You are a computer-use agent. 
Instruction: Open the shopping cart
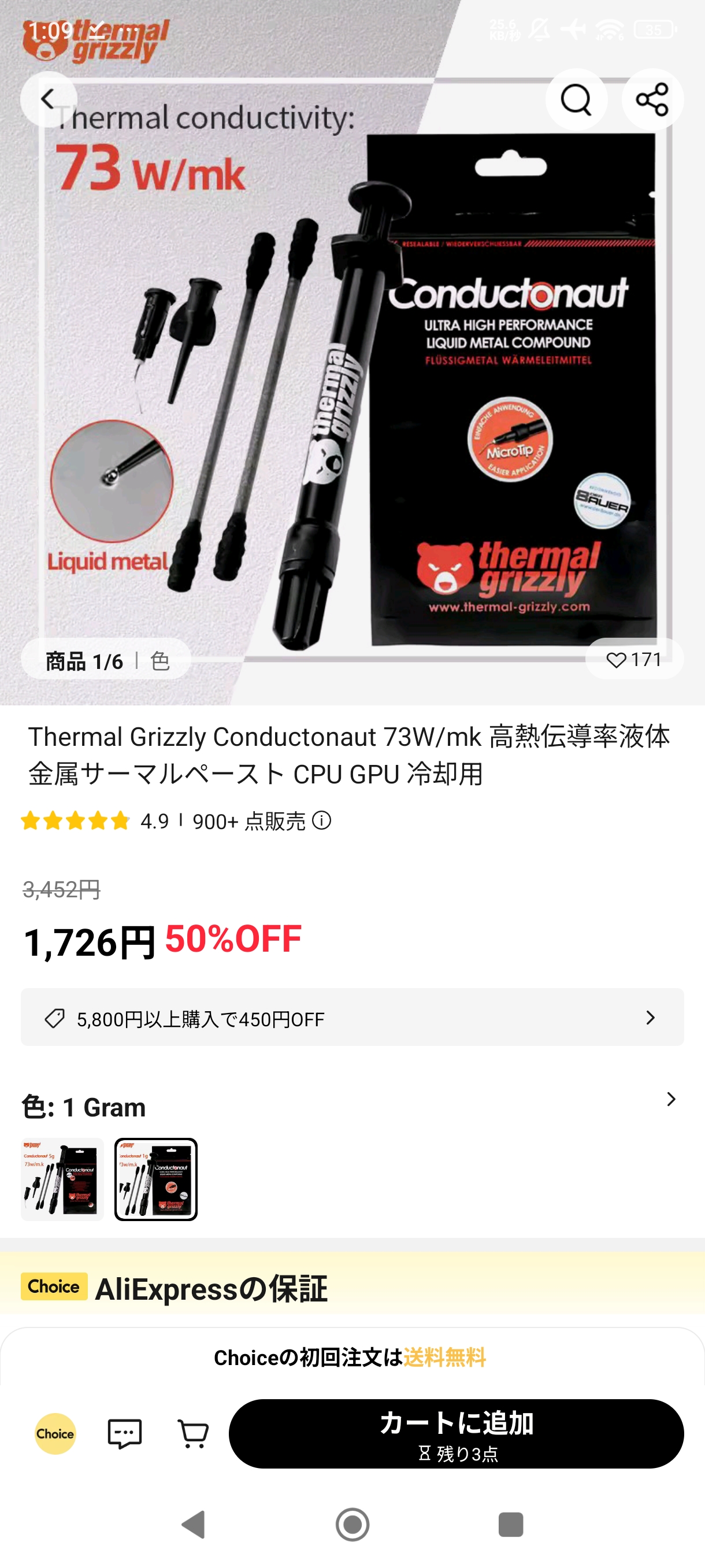pos(194,1433)
